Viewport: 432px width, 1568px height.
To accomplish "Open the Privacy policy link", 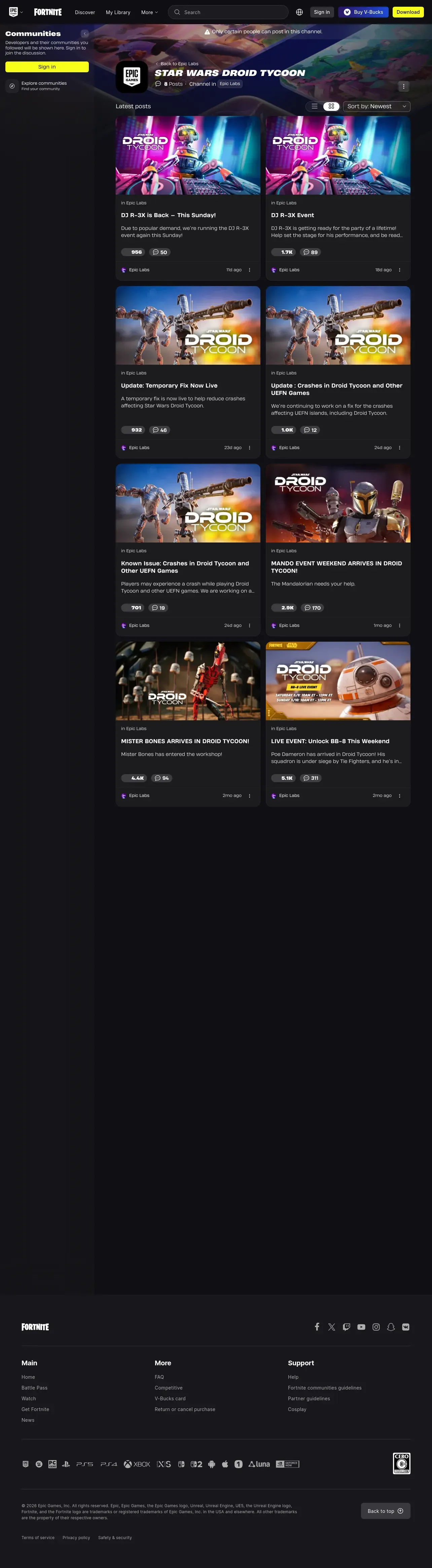I will tap(76, 1537).
